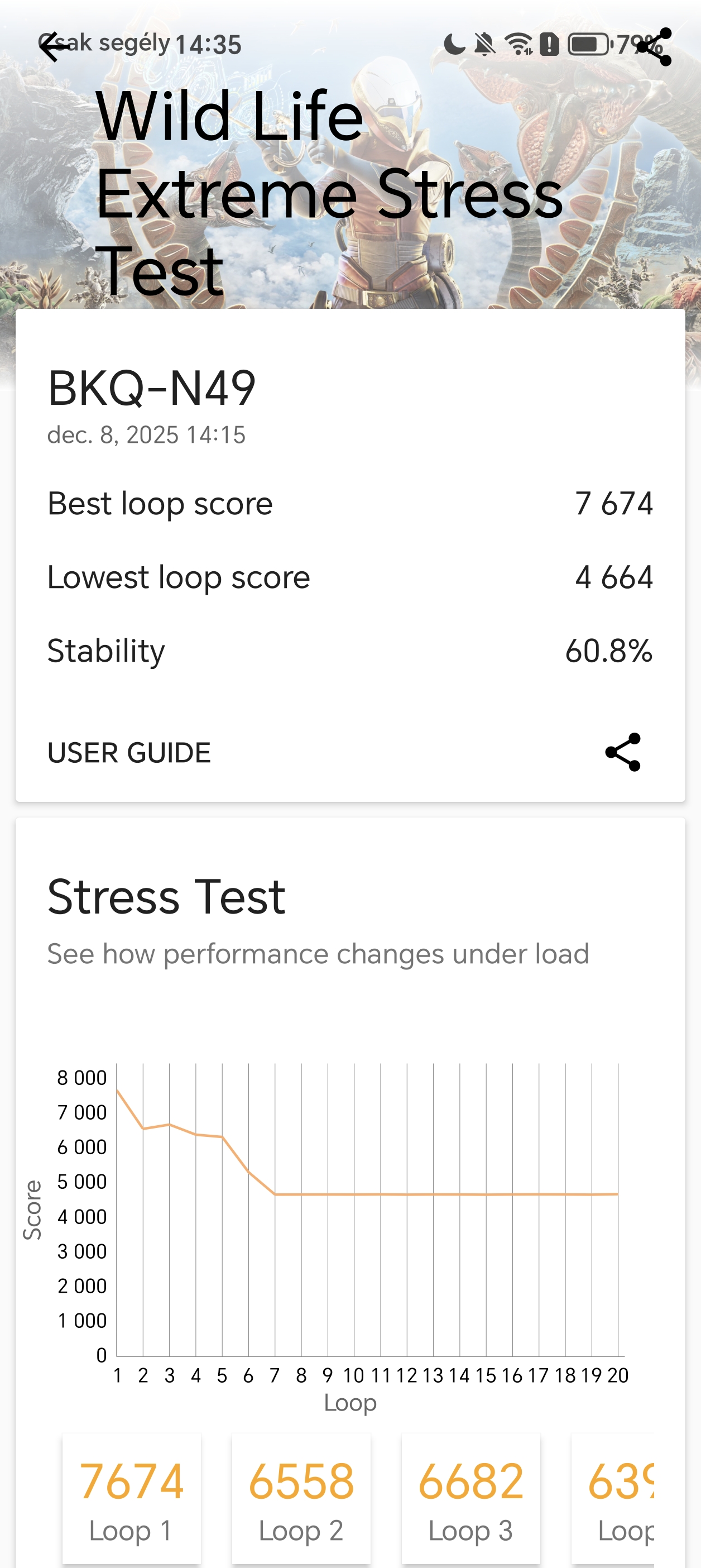
Task: Go back using the top-left arrow
Action: [x=55, y=47]
